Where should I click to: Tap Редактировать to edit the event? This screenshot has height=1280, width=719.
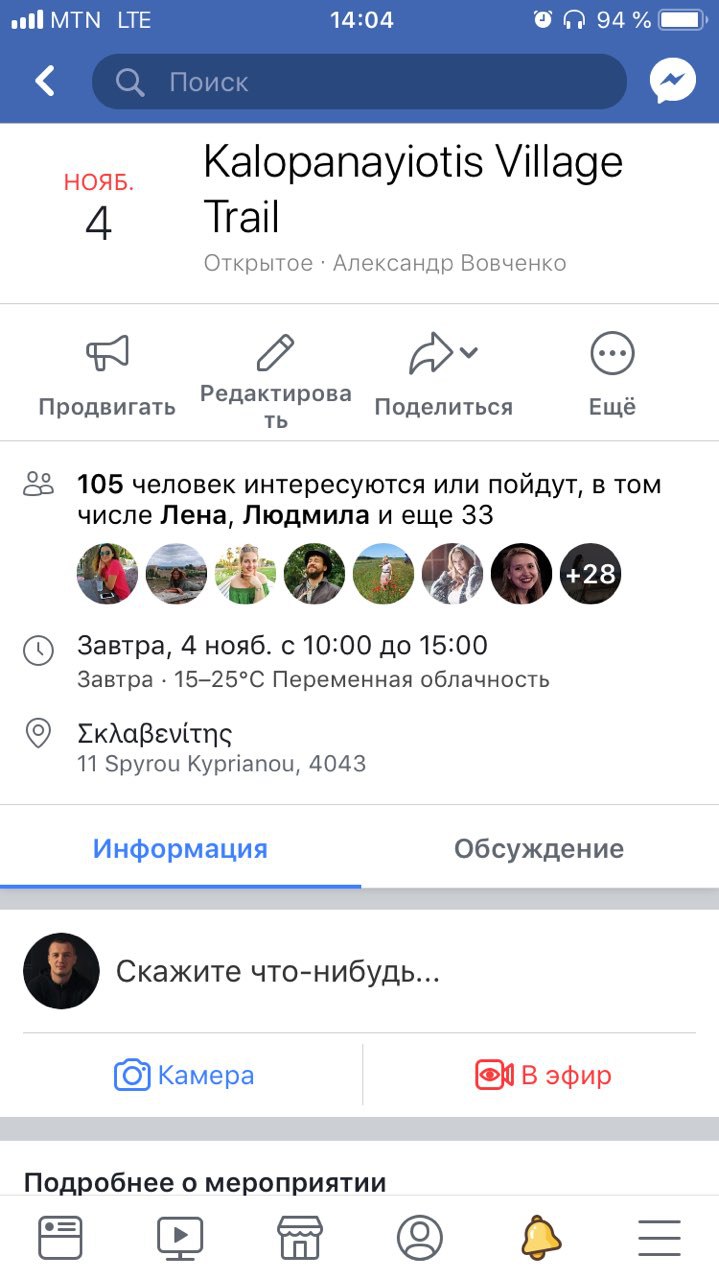pyautogui.click(x=276, y=376)
